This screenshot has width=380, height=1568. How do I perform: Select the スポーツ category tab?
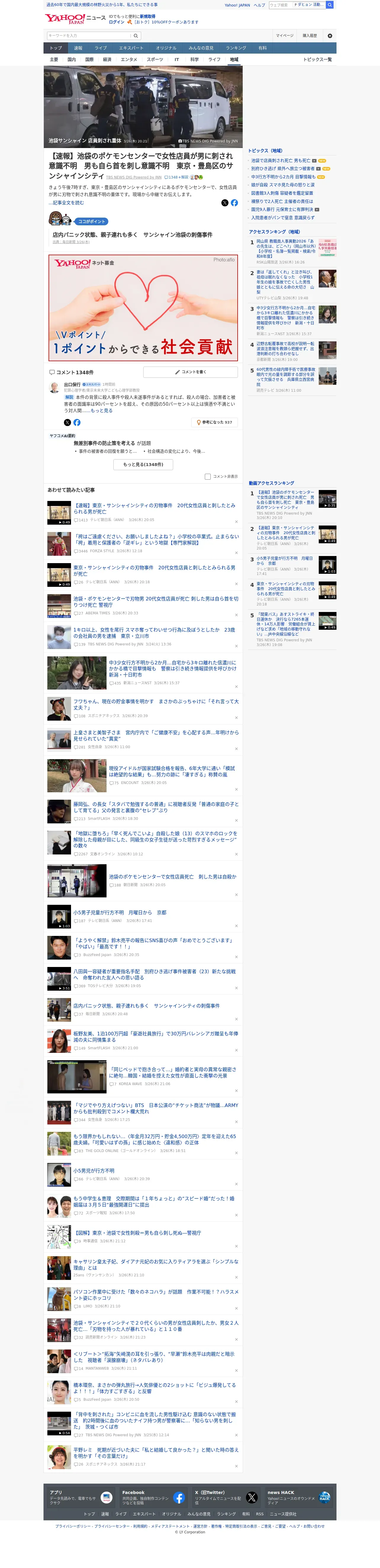click(155, 60)
